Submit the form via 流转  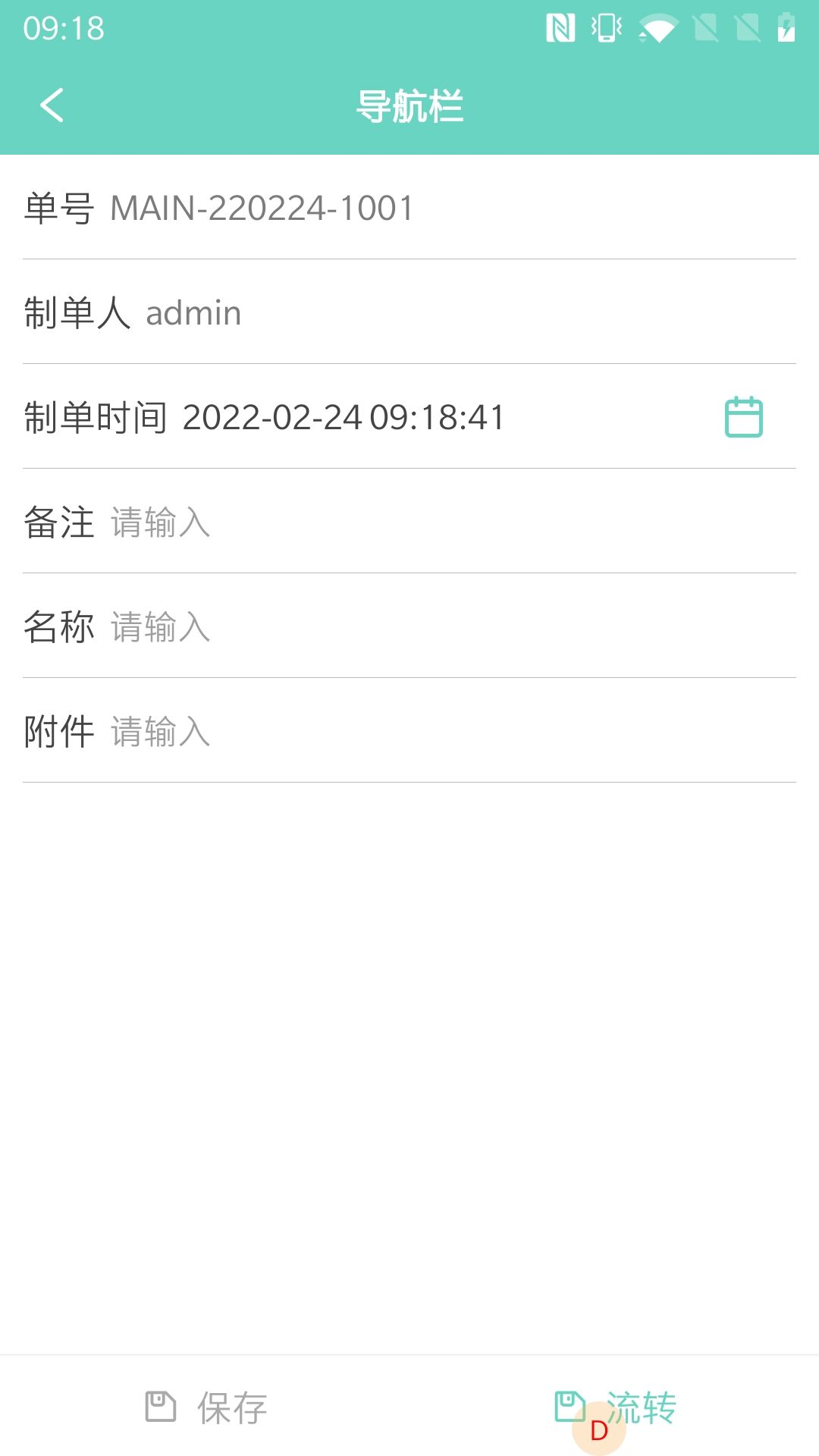tap(615, 1407)
